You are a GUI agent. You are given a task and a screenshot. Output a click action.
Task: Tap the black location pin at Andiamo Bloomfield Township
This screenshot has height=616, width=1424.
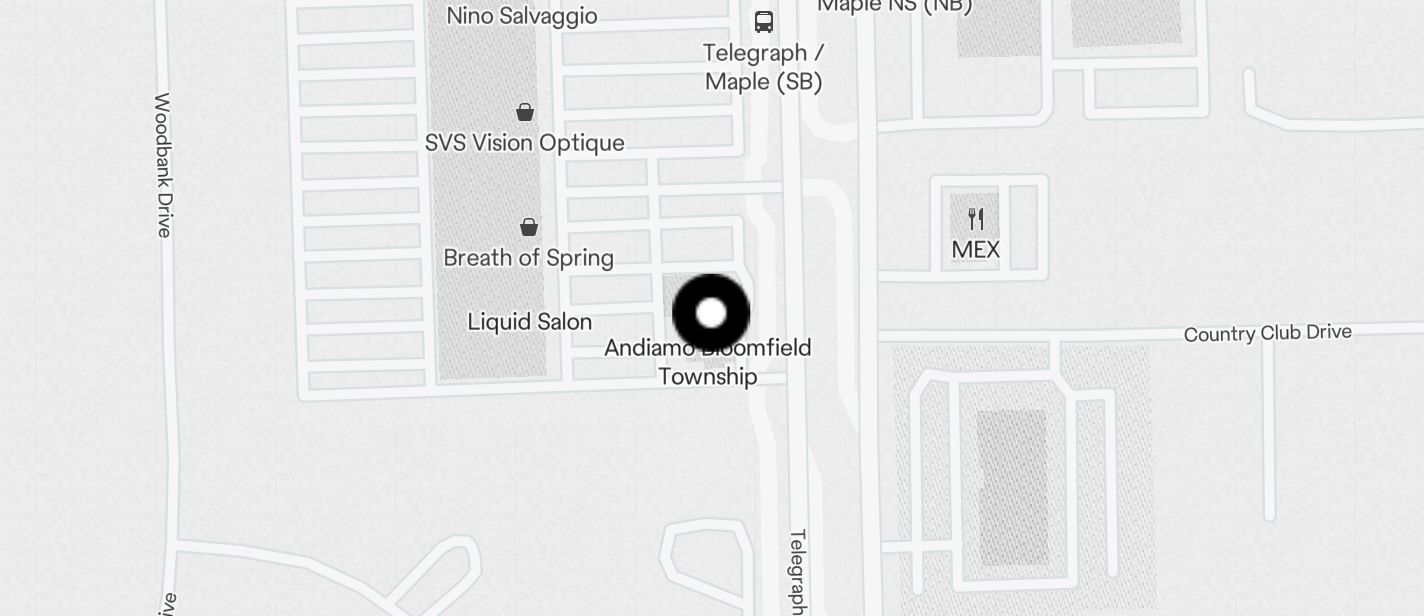point(711,313)
